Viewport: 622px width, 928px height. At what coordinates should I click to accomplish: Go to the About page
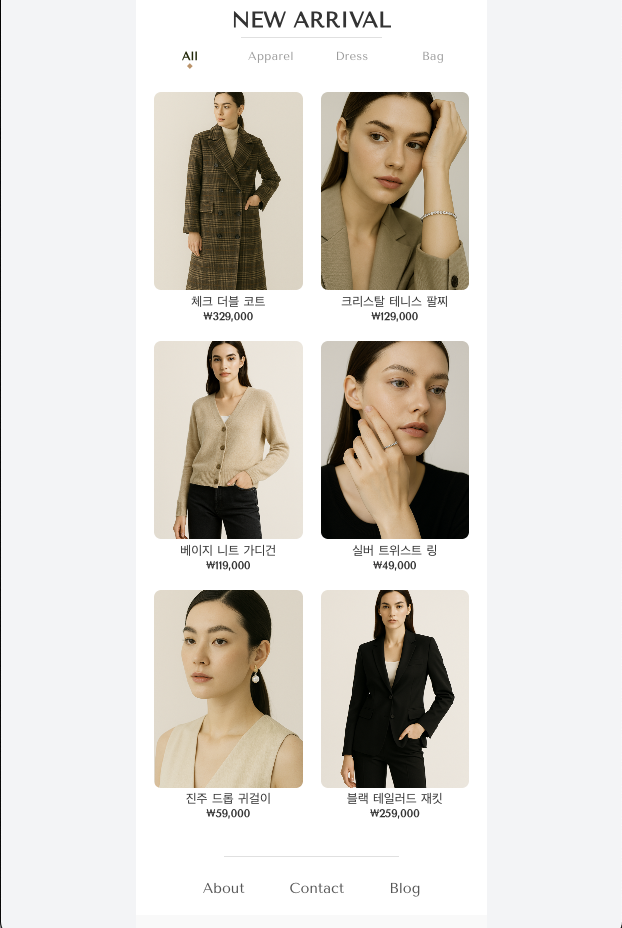224,888
